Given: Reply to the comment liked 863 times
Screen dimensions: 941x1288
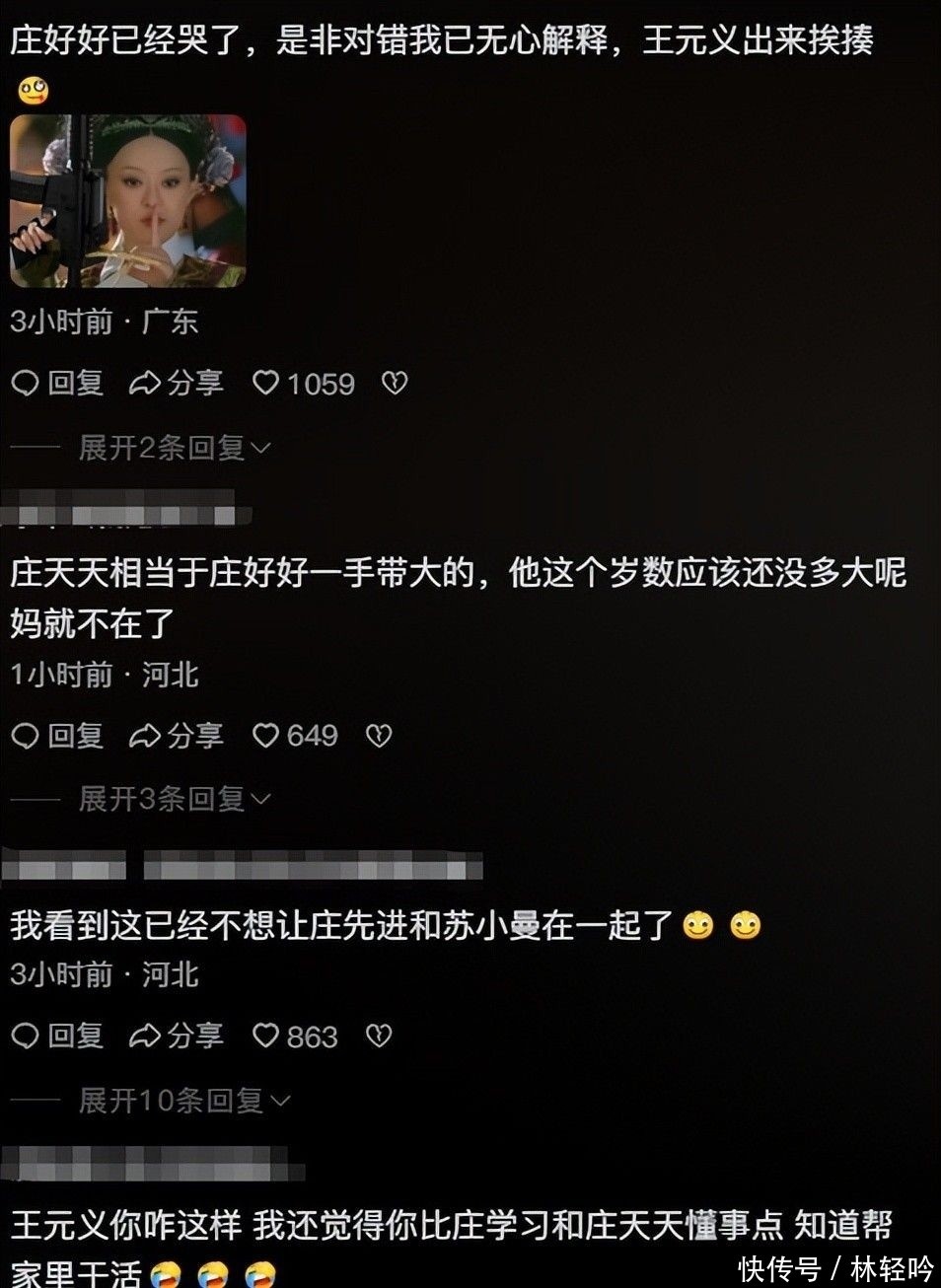Looking at the screenshot, I should click(x=57, y=1036).
